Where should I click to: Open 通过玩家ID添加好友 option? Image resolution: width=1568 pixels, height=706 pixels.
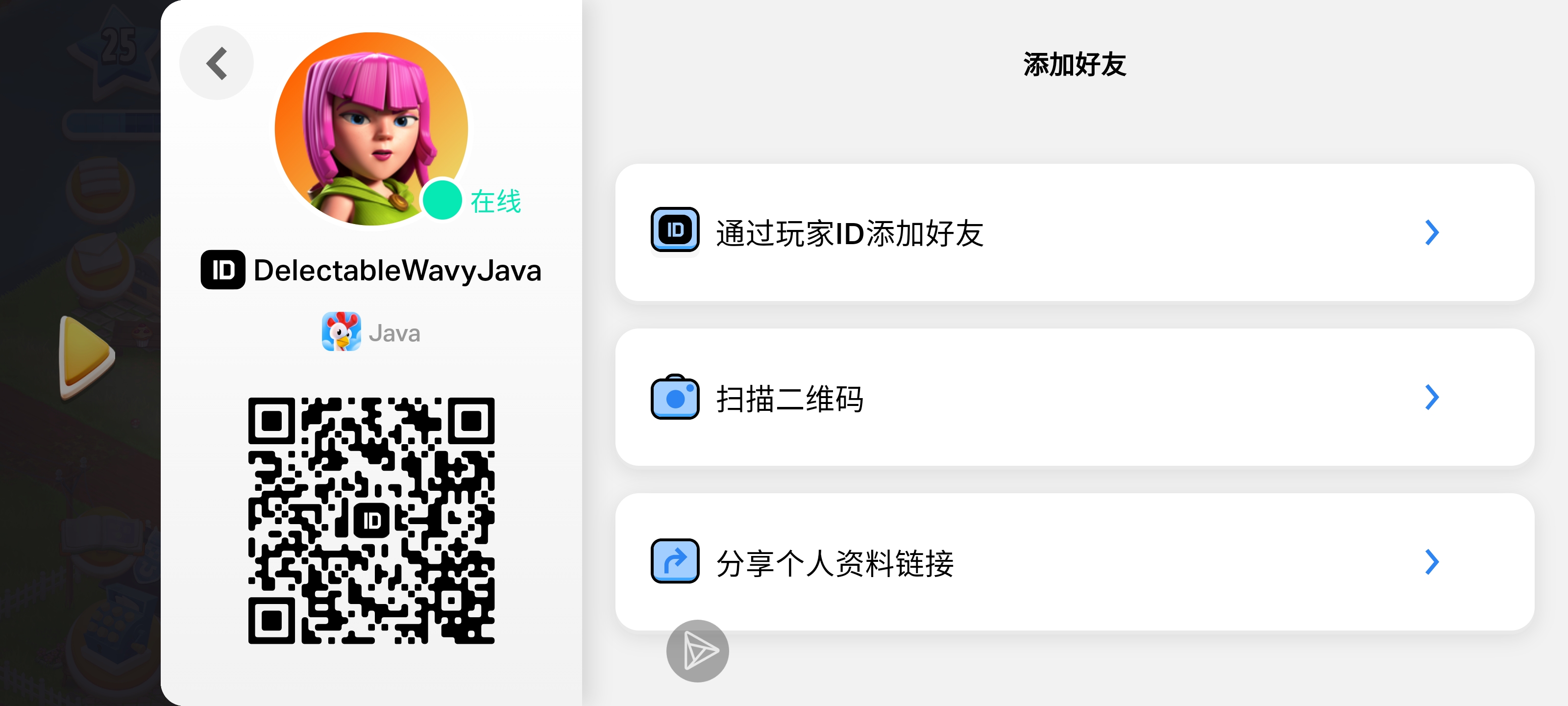1074,233
